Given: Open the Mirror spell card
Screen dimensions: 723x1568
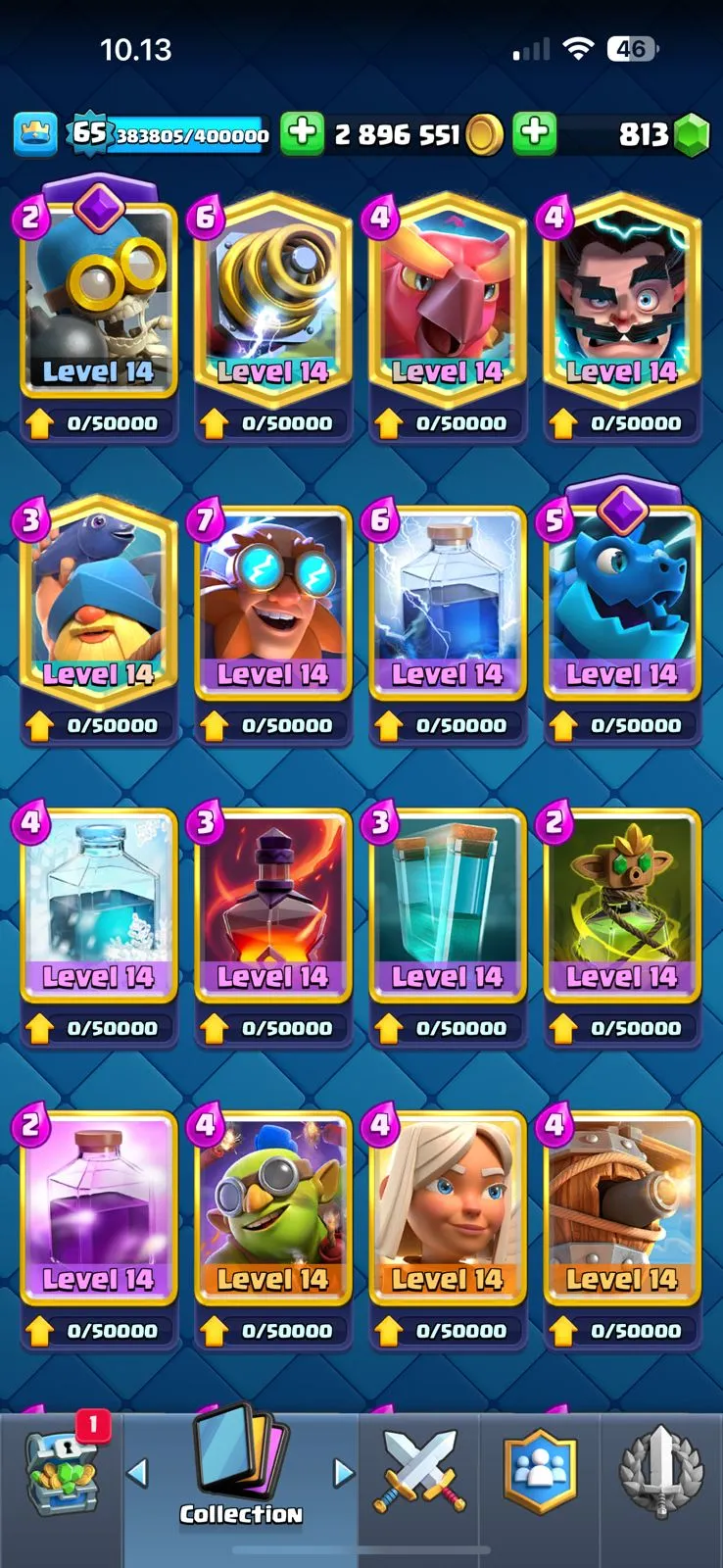Looking at the screenshot, I should 98,1207.
